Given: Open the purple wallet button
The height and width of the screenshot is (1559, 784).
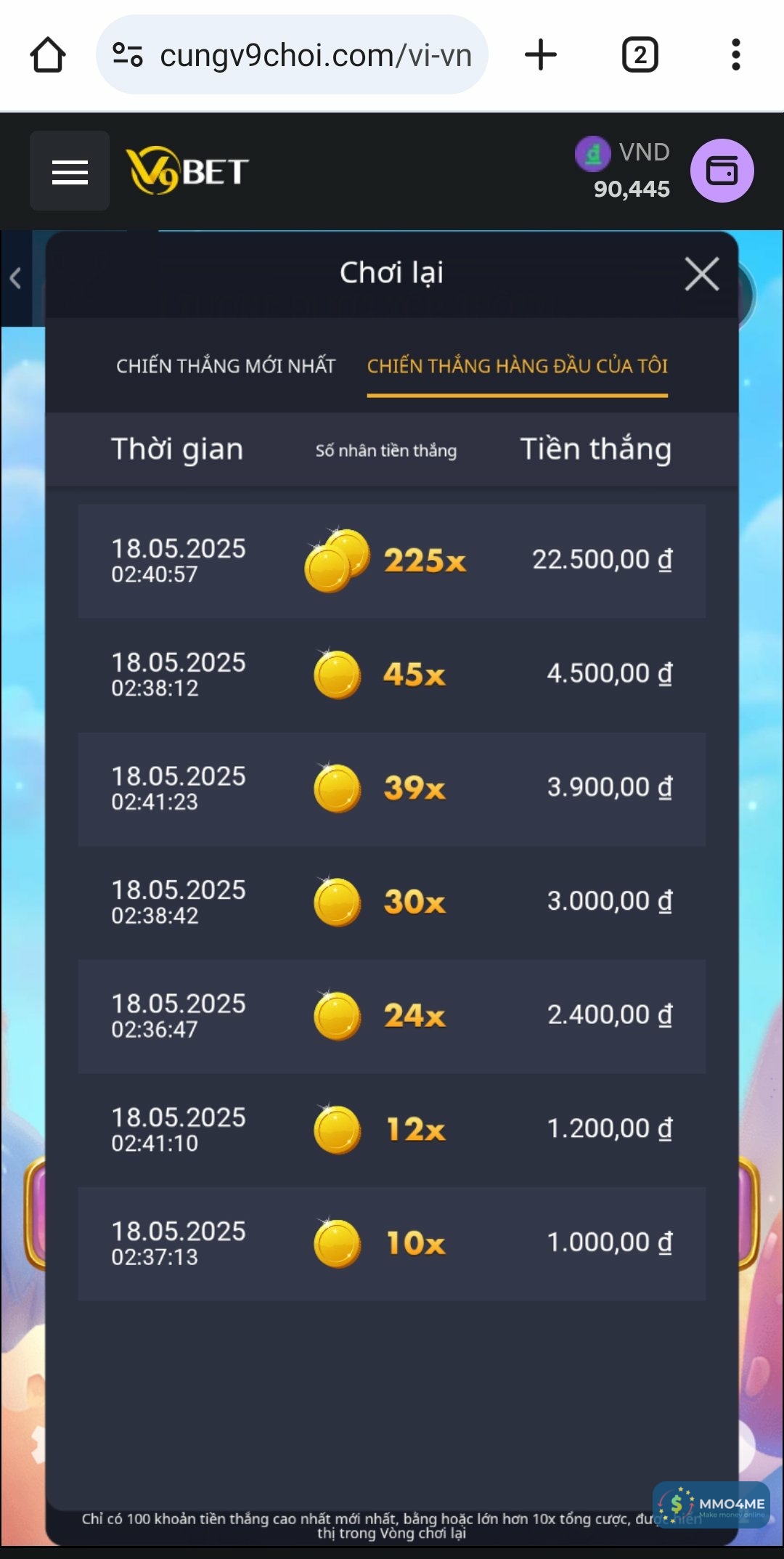Looking at the screenshot, I should (x=722, y=171).
